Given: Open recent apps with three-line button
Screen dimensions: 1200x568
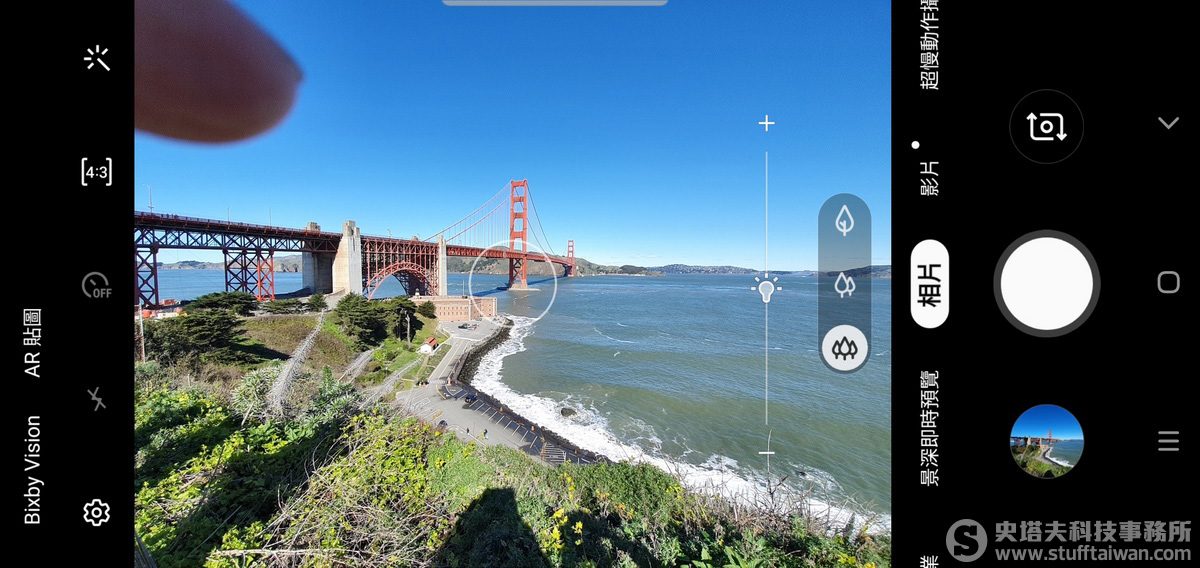Looking at the screenshot, I should click(x=1168, y=441).
